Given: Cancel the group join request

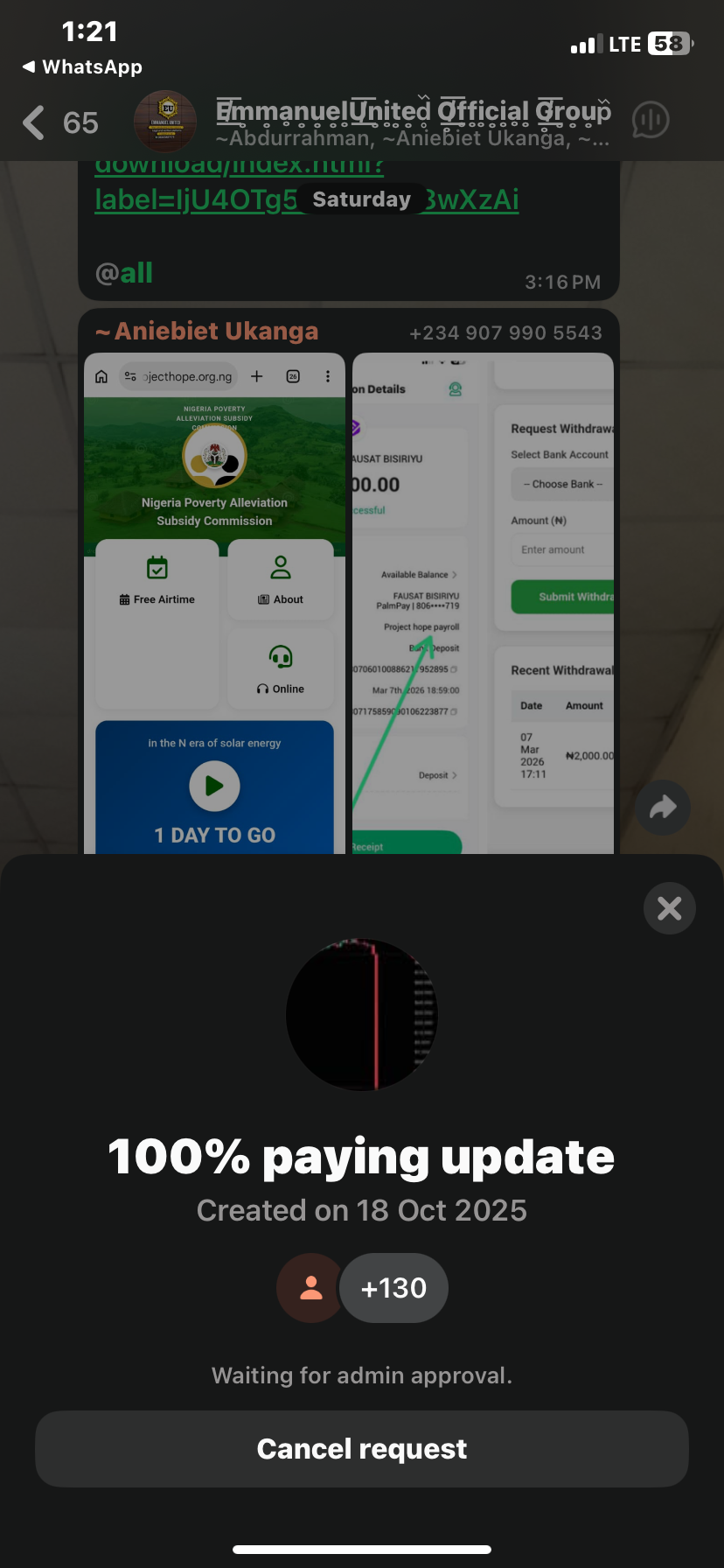Looking at the screenshot, I should pyautogui.click(x=361, y=1449).
